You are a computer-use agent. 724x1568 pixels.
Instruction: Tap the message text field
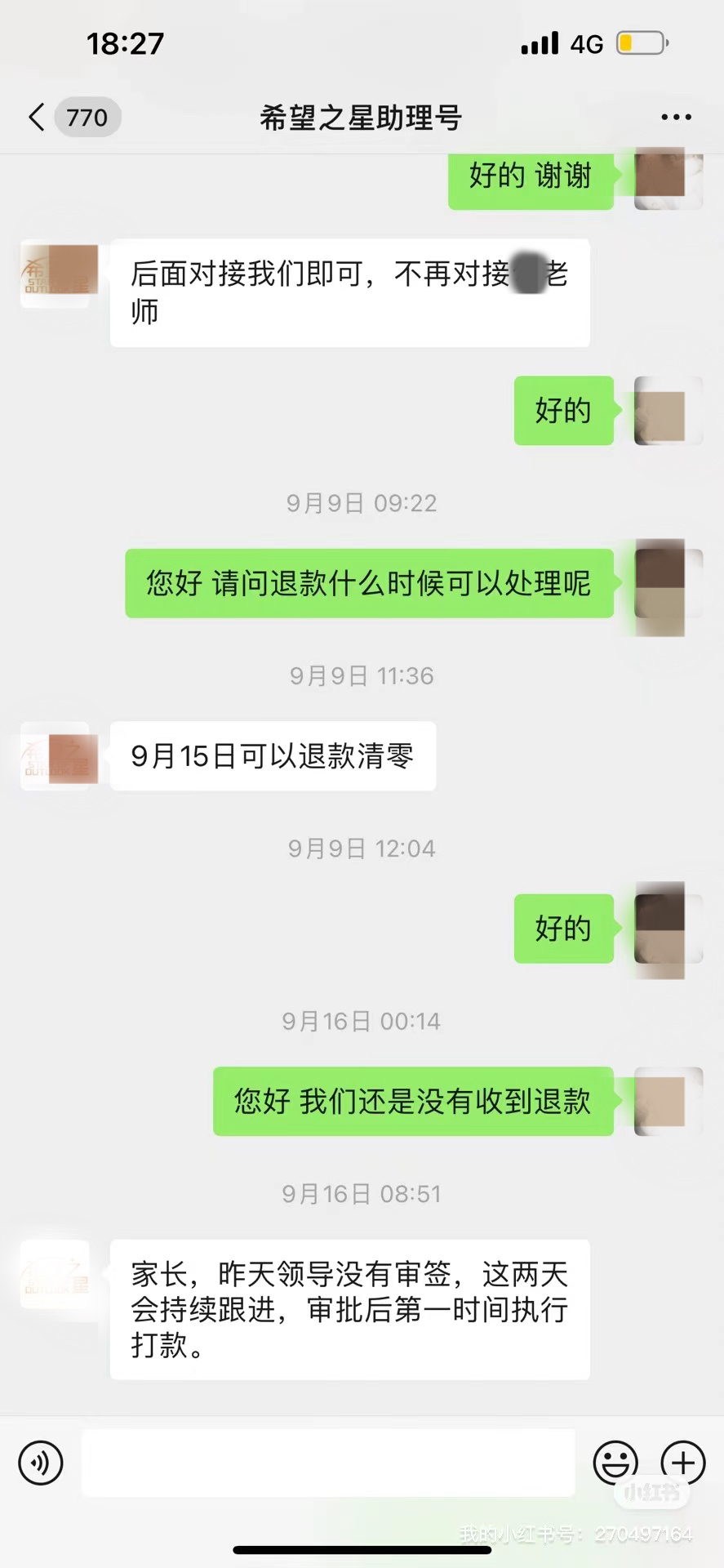pyautogui.click(x=328, y=1461)
